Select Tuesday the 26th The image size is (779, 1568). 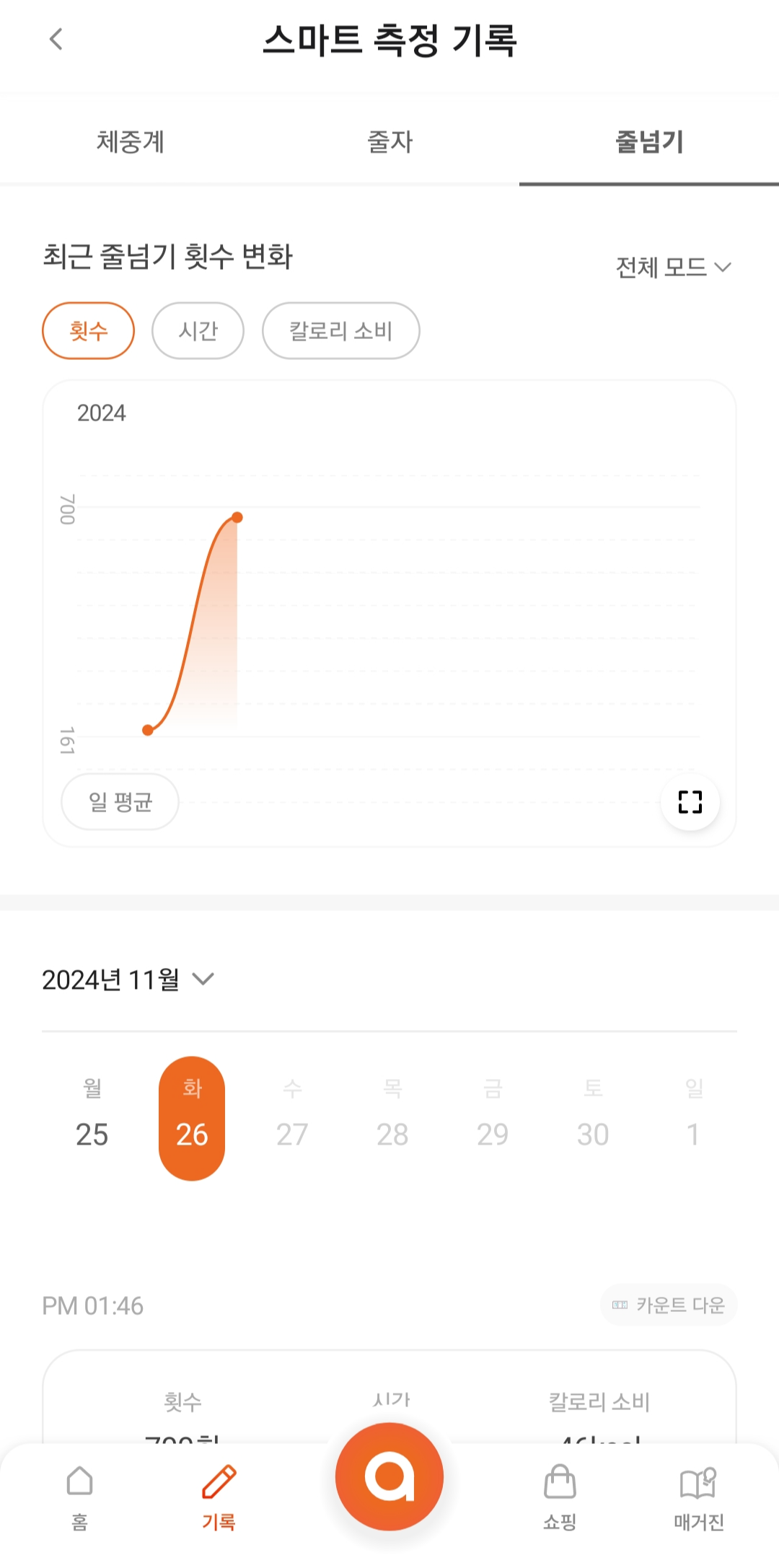(192, 1118)
